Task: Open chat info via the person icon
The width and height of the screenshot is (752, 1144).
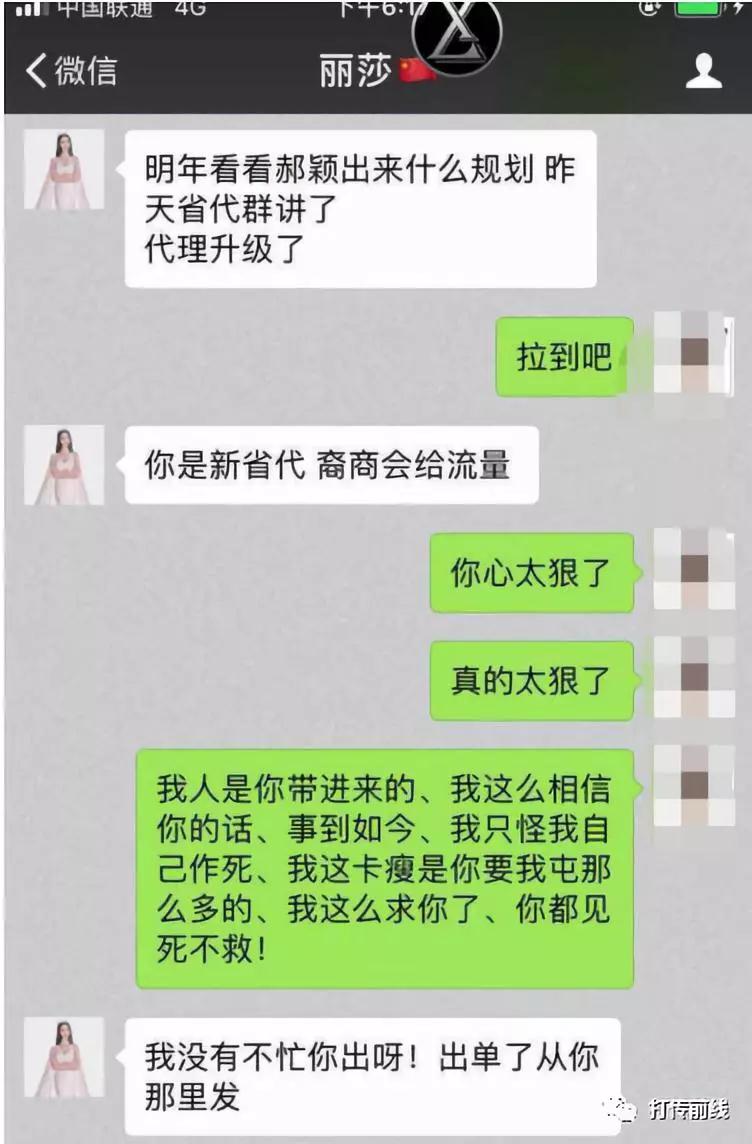Action: pos(704,71)
